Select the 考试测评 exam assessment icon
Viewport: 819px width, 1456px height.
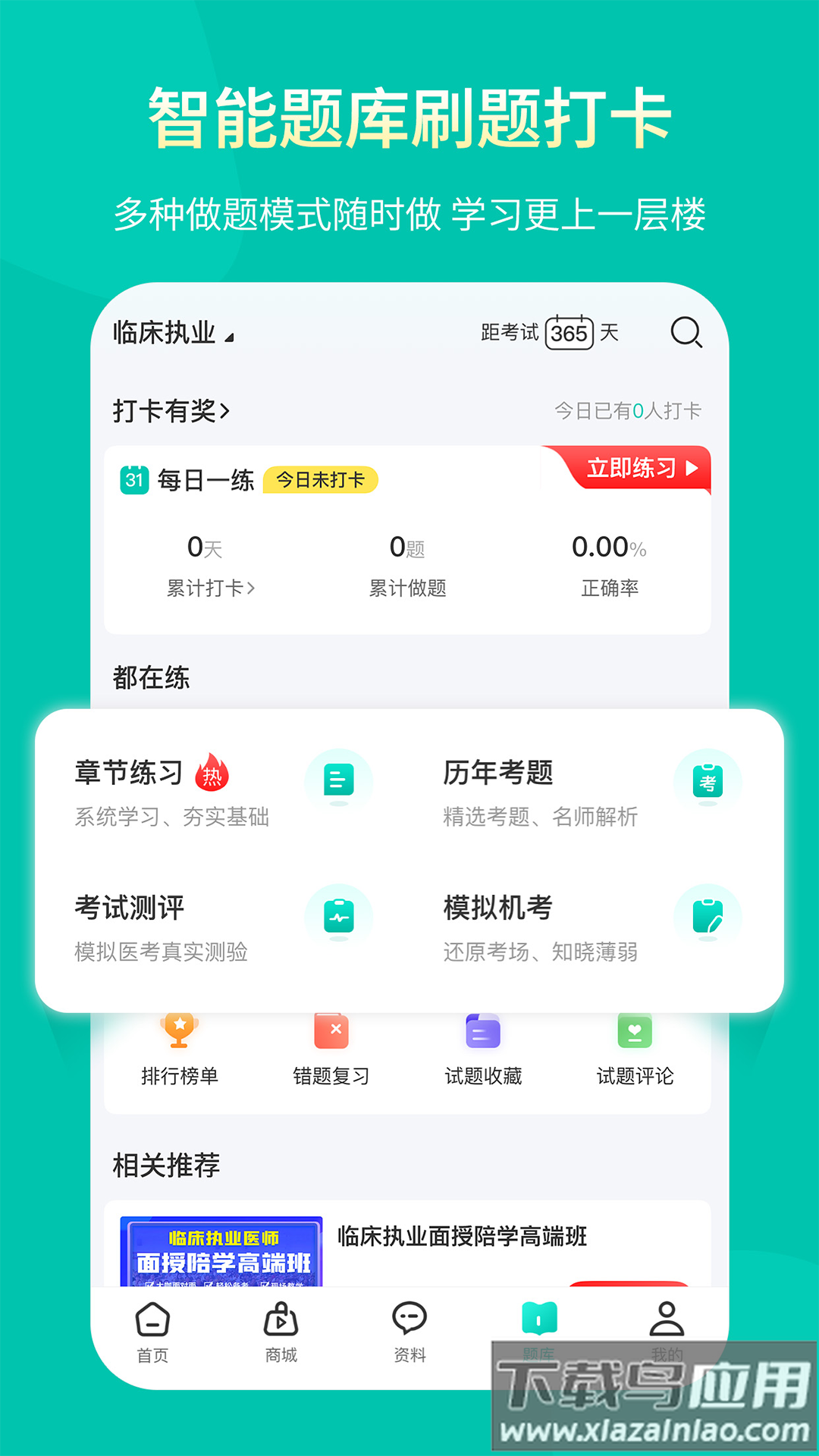click(x=339, y=915)
